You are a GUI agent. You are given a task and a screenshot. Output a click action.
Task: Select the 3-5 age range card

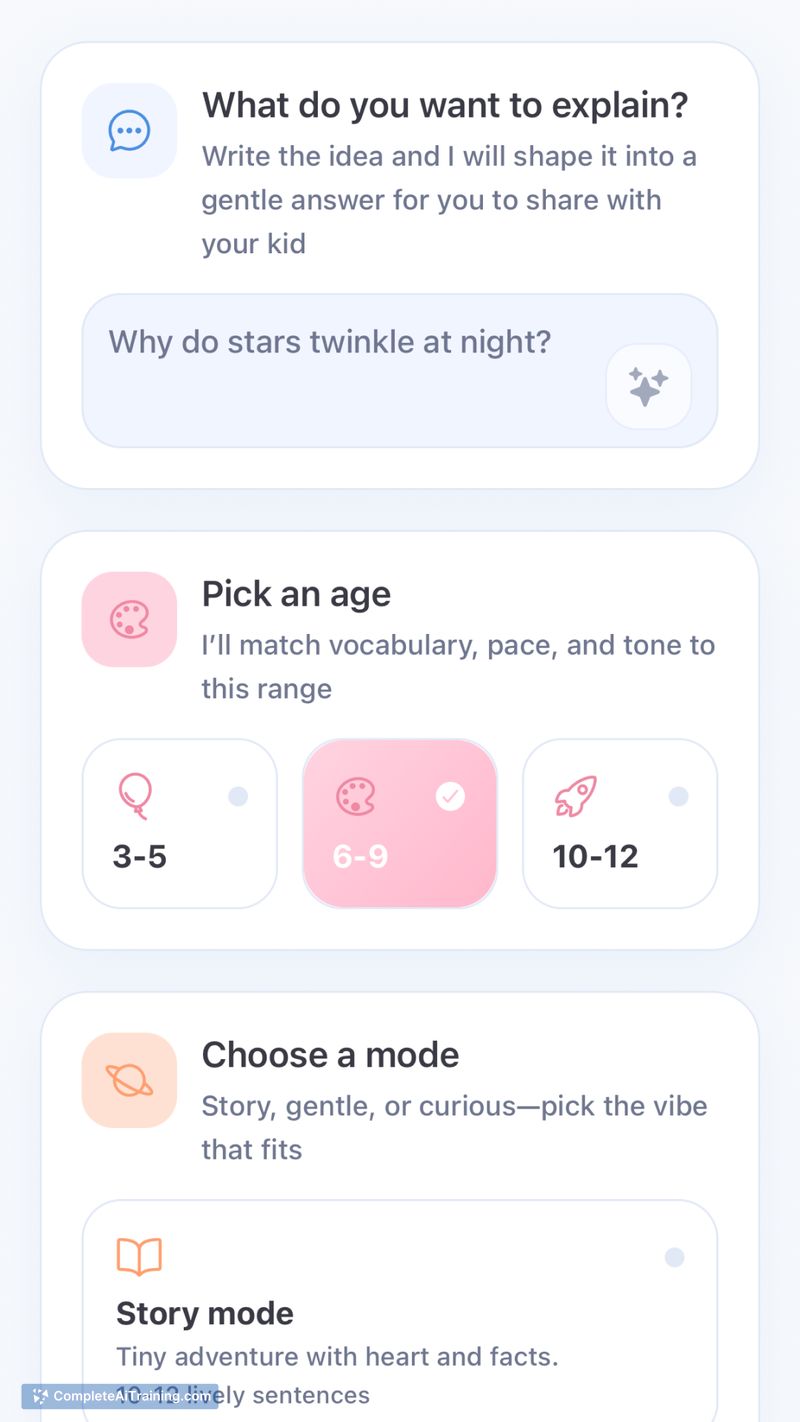(179, 823)
